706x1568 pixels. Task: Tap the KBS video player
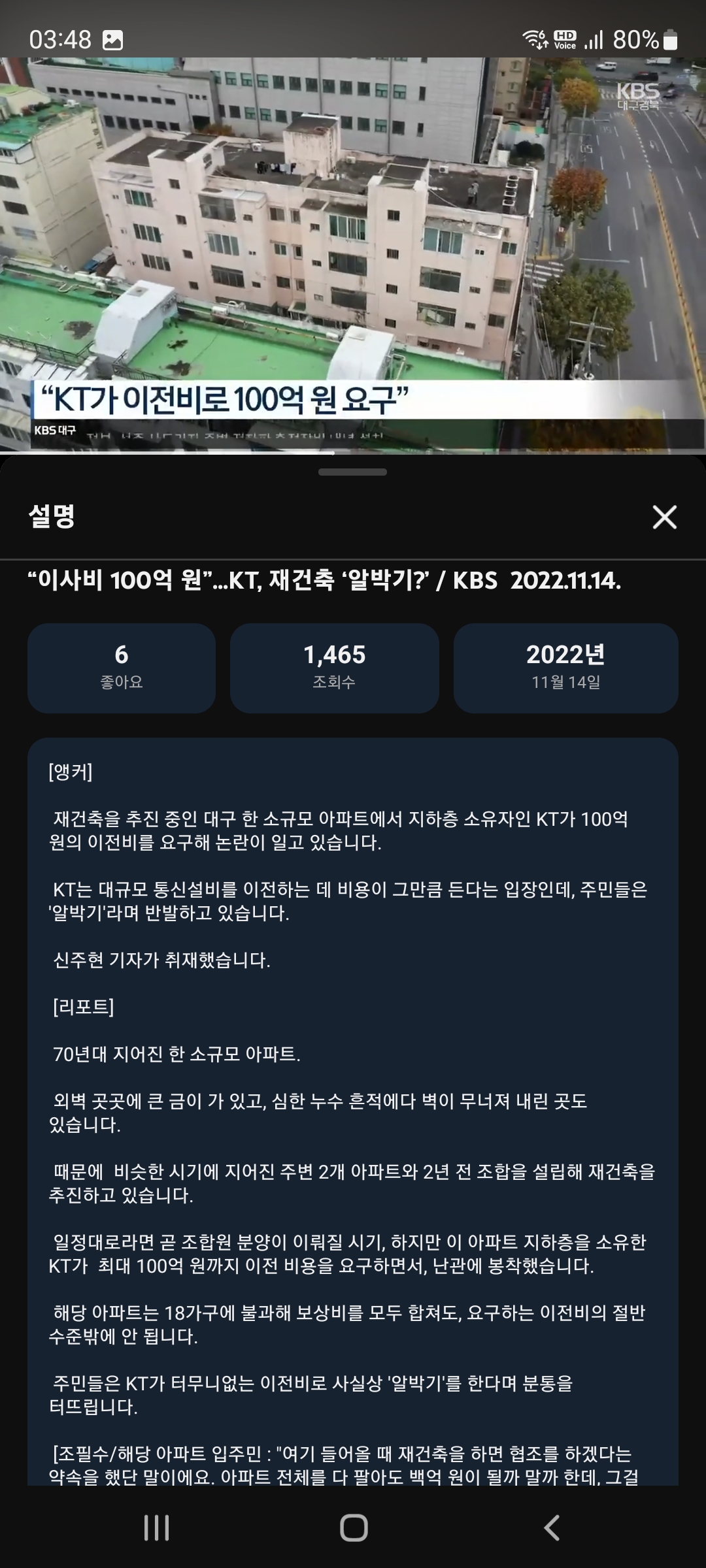coord(353,253)
